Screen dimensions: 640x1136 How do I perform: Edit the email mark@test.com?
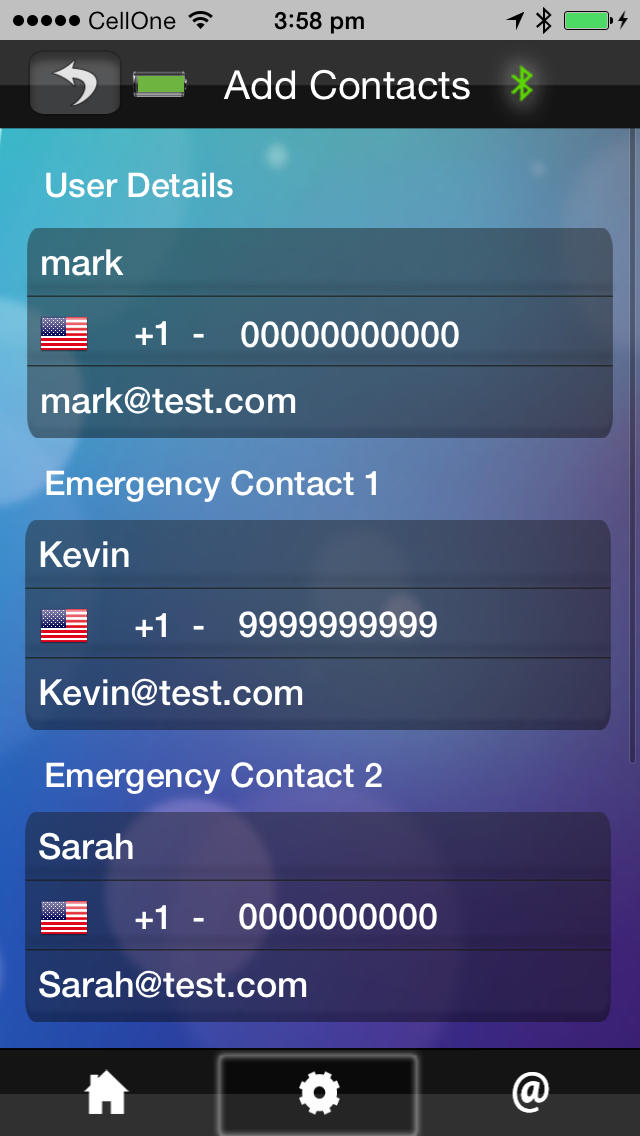click(x=320, y=402)
